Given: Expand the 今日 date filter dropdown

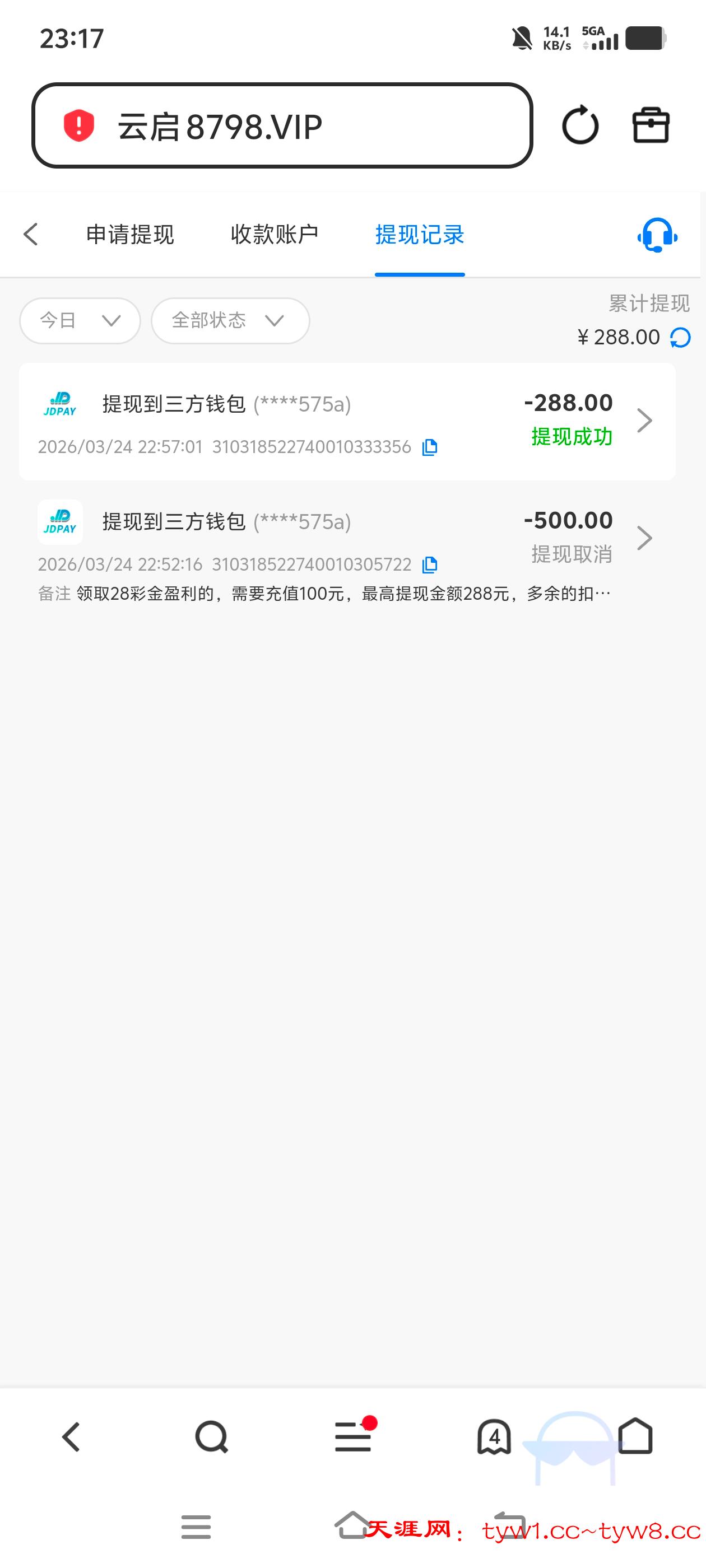Looking at the screenshot, I should click(80, 320).
